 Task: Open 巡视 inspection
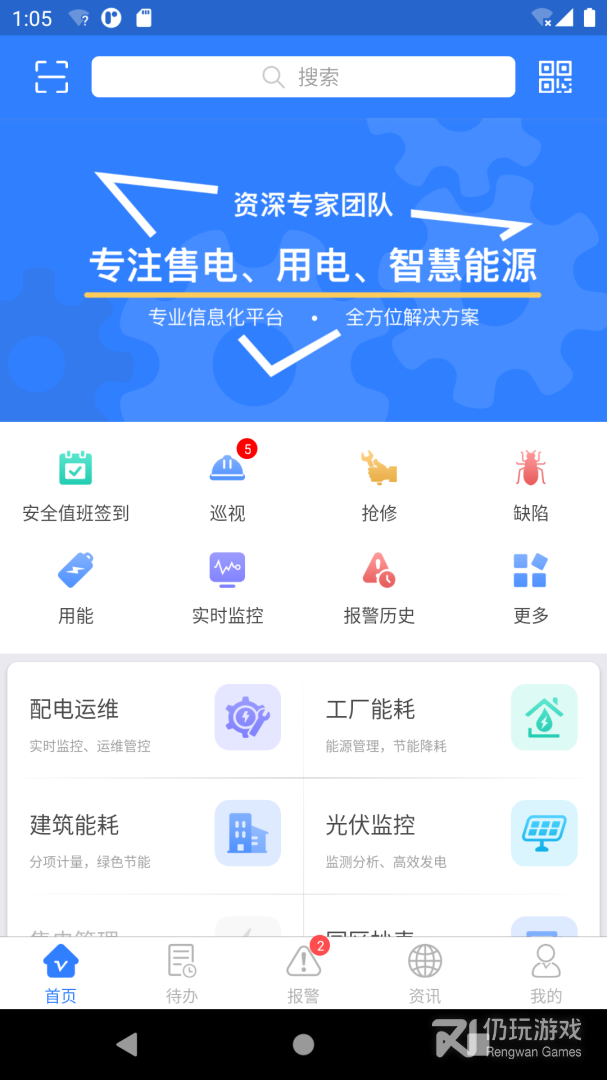pyautogui.click(x=227, y=487)
